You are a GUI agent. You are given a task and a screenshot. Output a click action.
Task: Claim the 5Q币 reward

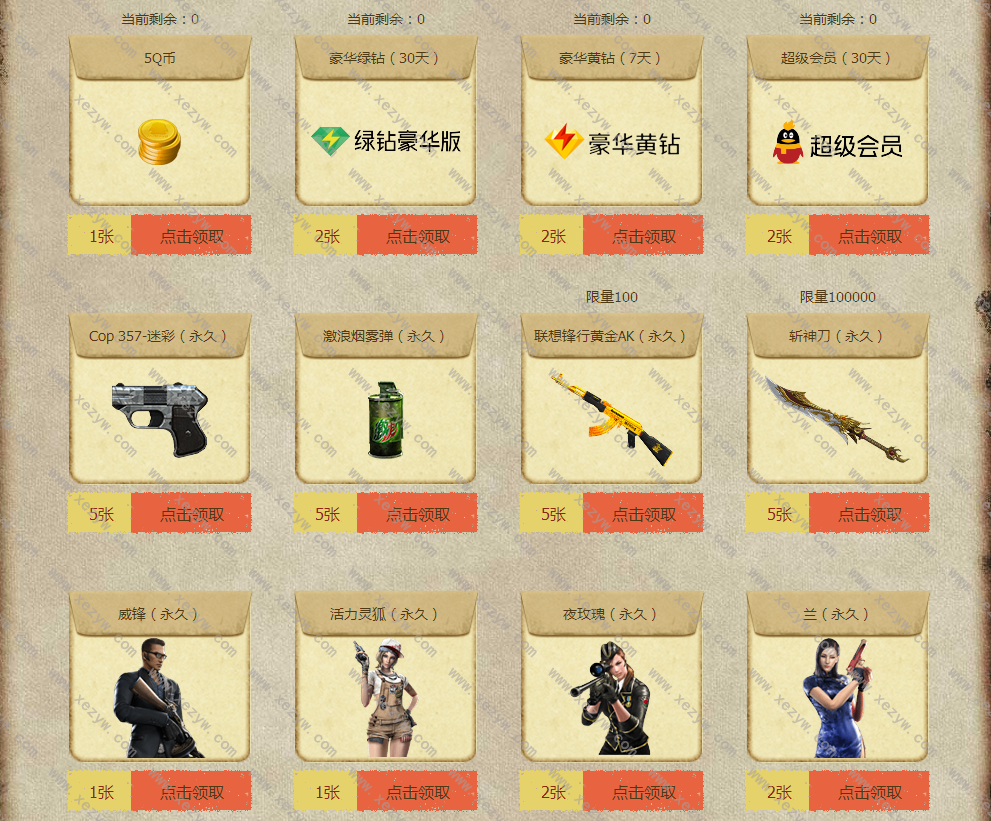coord(191,236)
